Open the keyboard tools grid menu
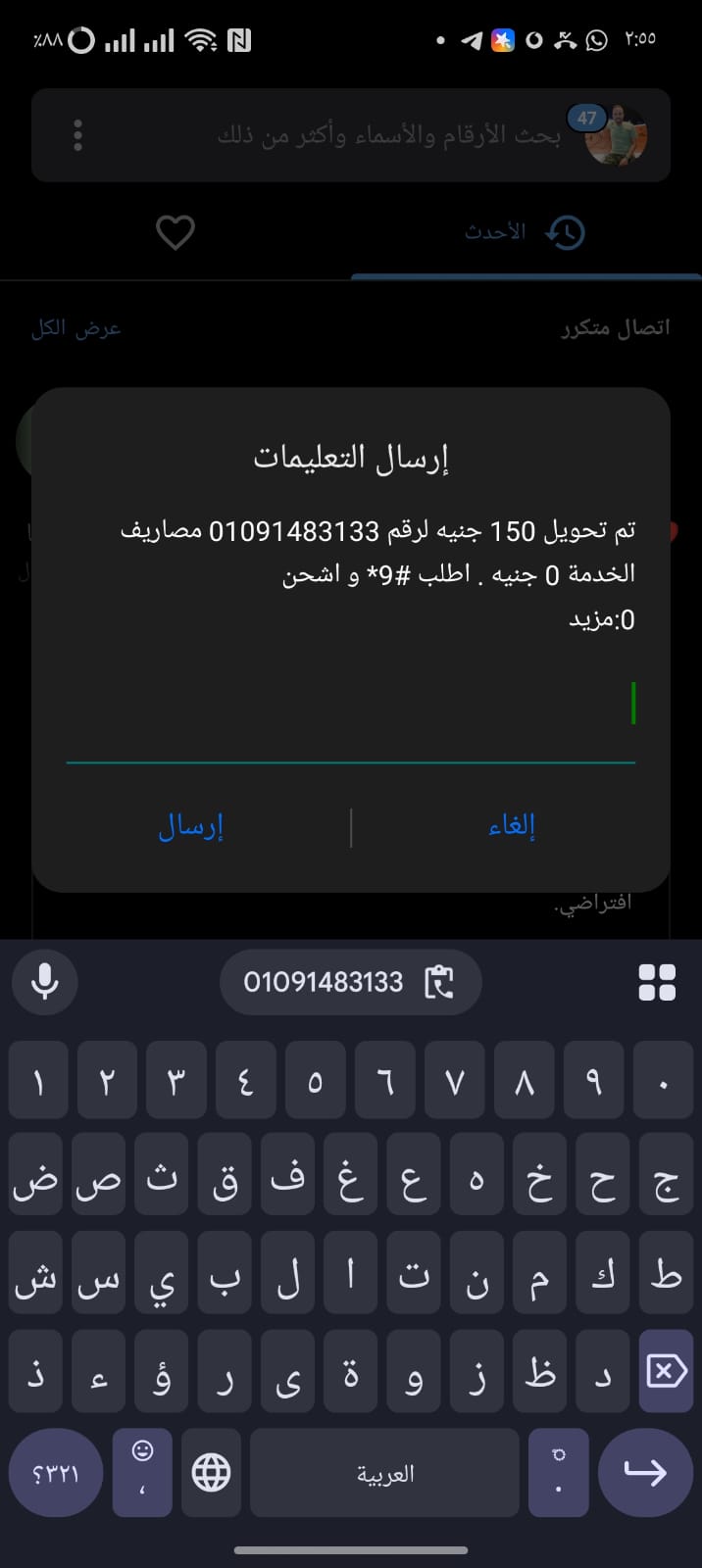 tap(656, 981)
